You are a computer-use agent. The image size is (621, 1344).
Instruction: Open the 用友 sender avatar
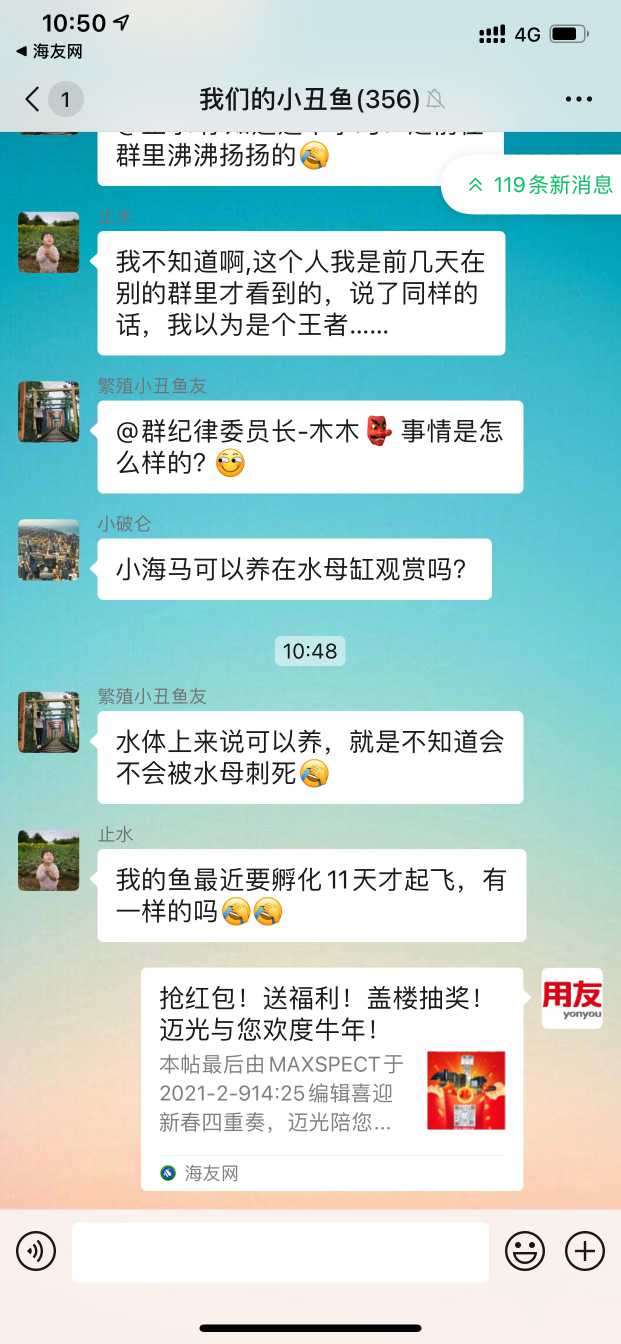pyautogui.click(x=571, y=998)
